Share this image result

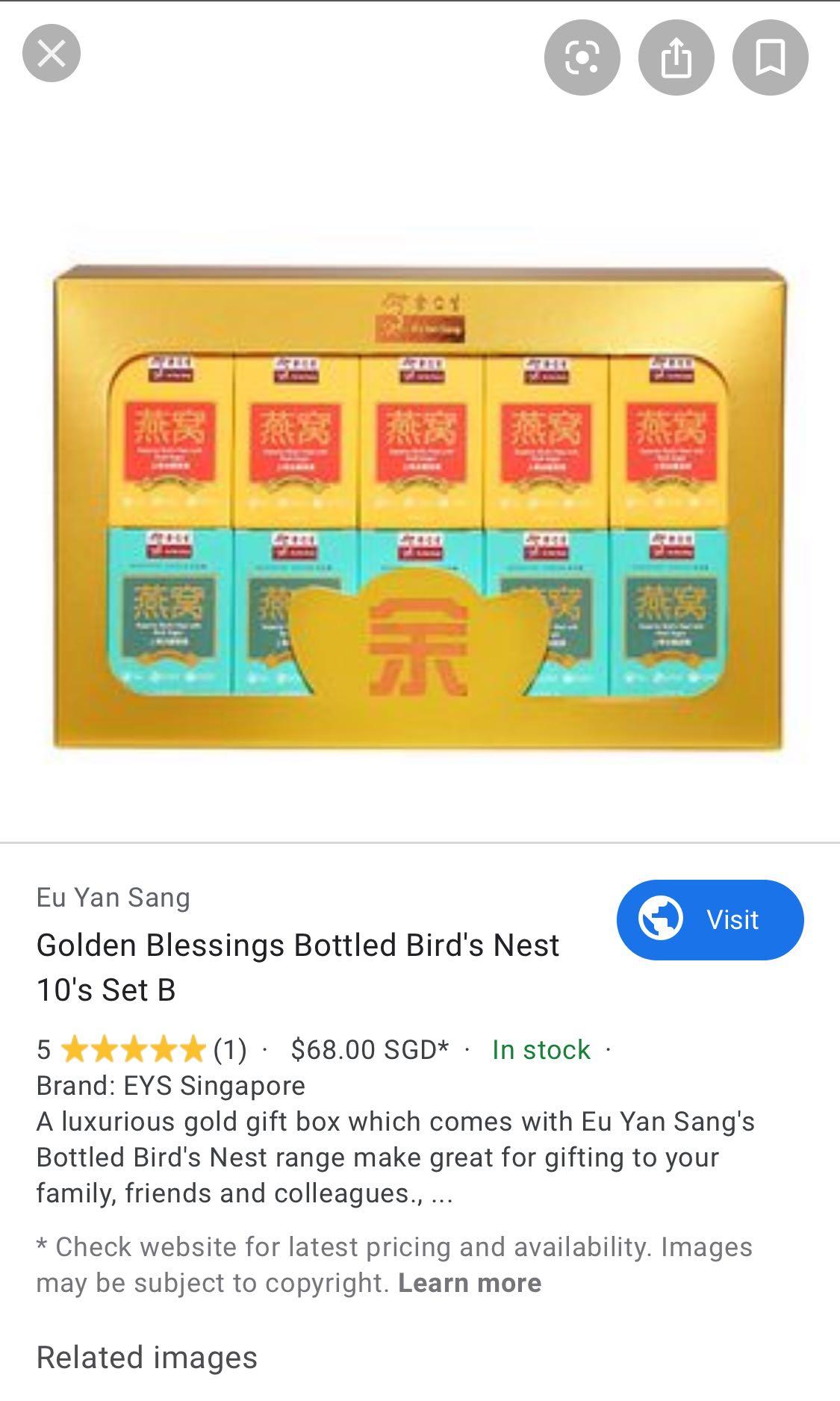click(676, 58)
